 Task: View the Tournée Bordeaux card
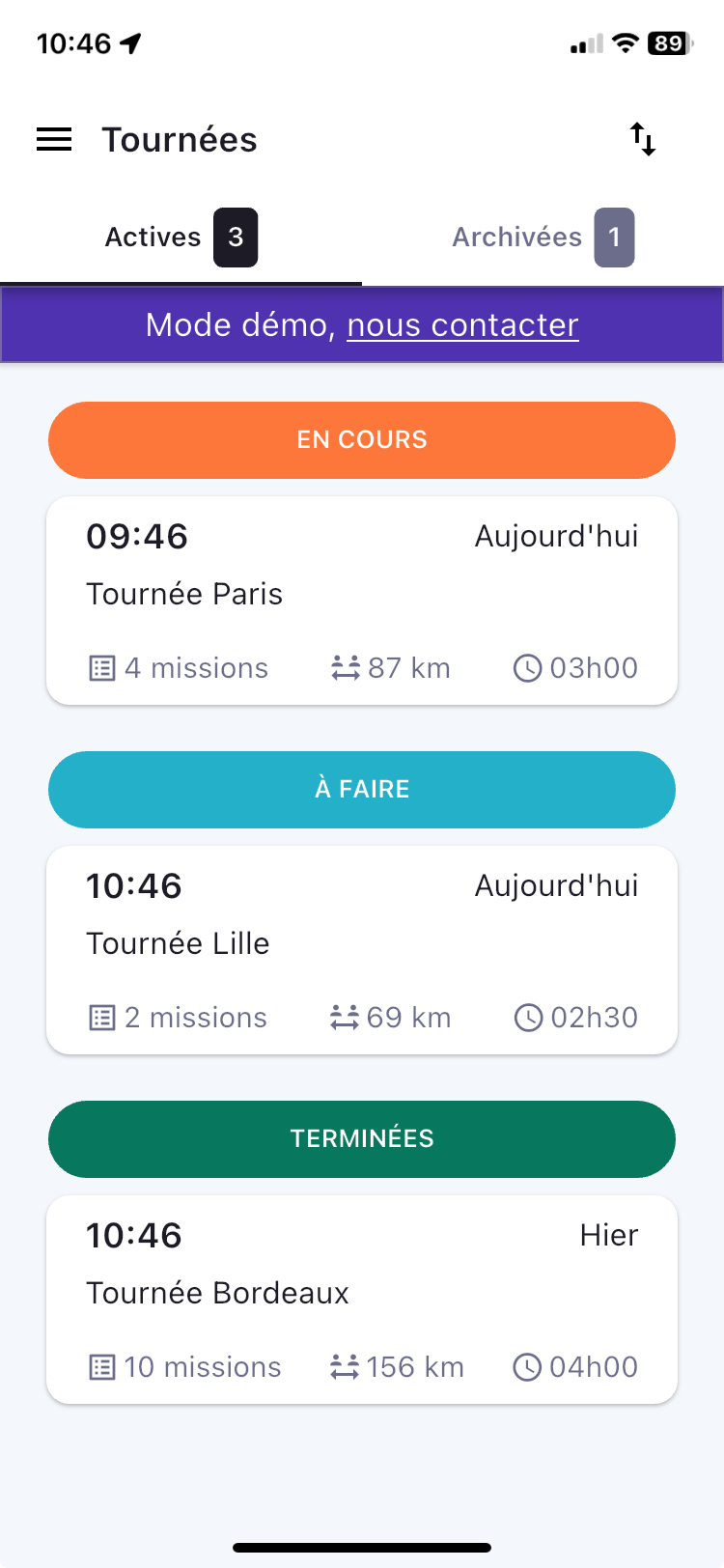coord(362,1300)
